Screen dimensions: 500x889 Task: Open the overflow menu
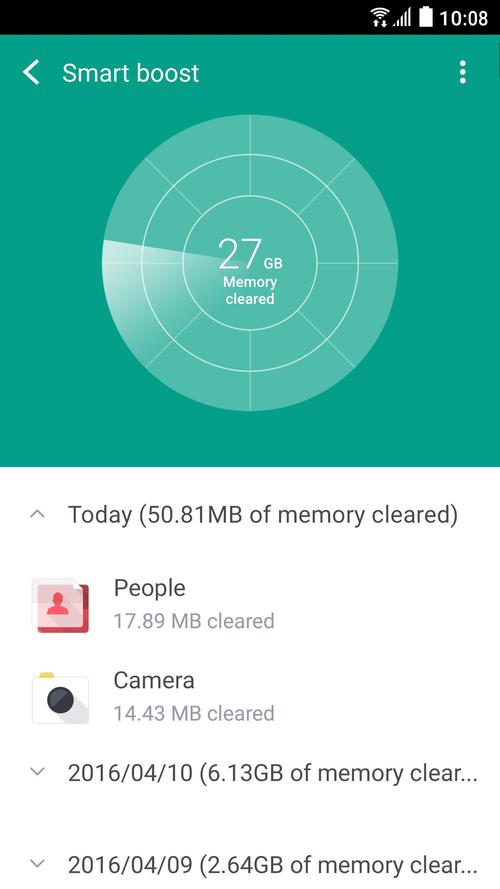pyautogui.click(x=463, y=73)
